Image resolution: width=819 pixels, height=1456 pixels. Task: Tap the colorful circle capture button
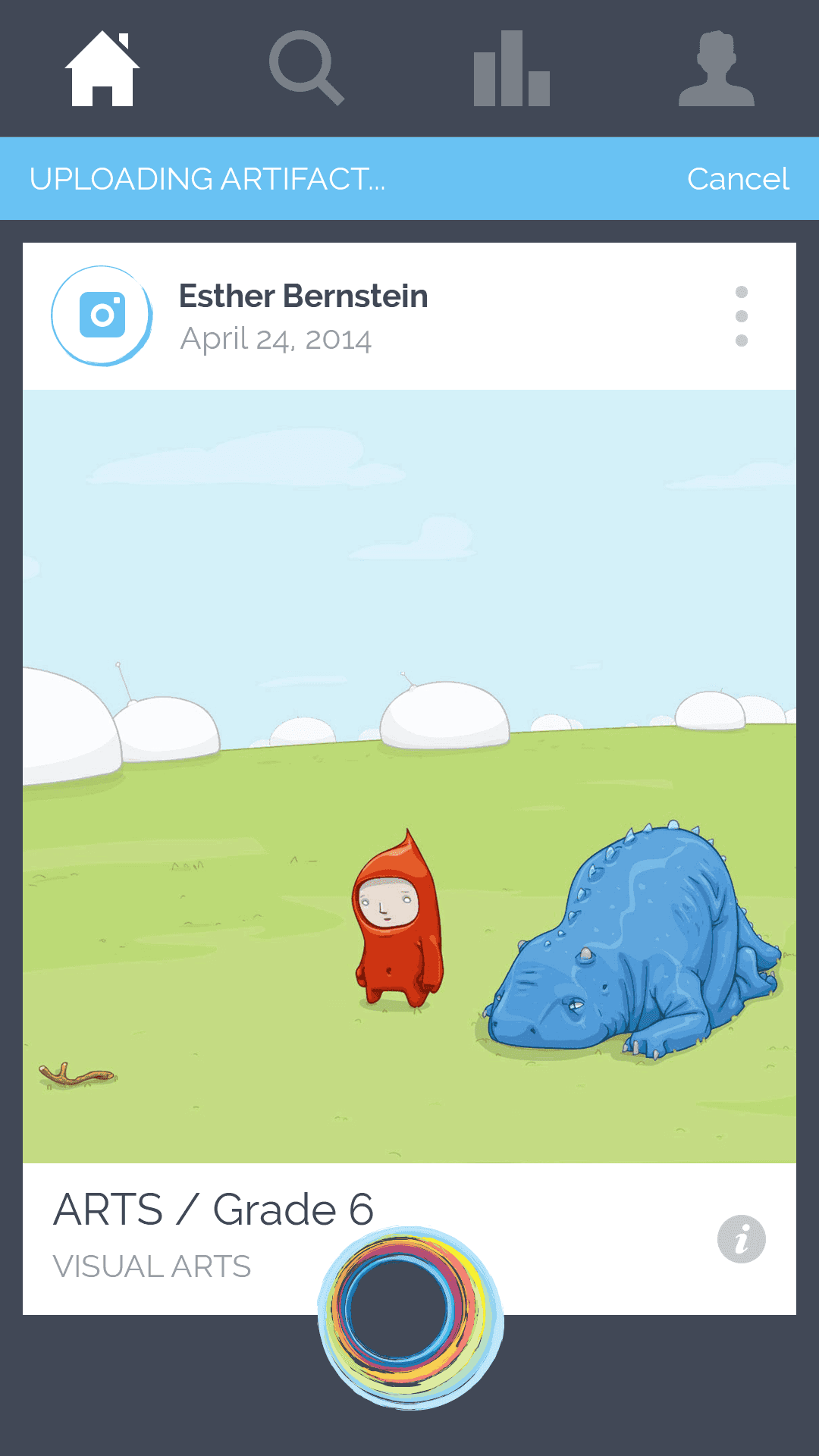[x=409, y=1318]
